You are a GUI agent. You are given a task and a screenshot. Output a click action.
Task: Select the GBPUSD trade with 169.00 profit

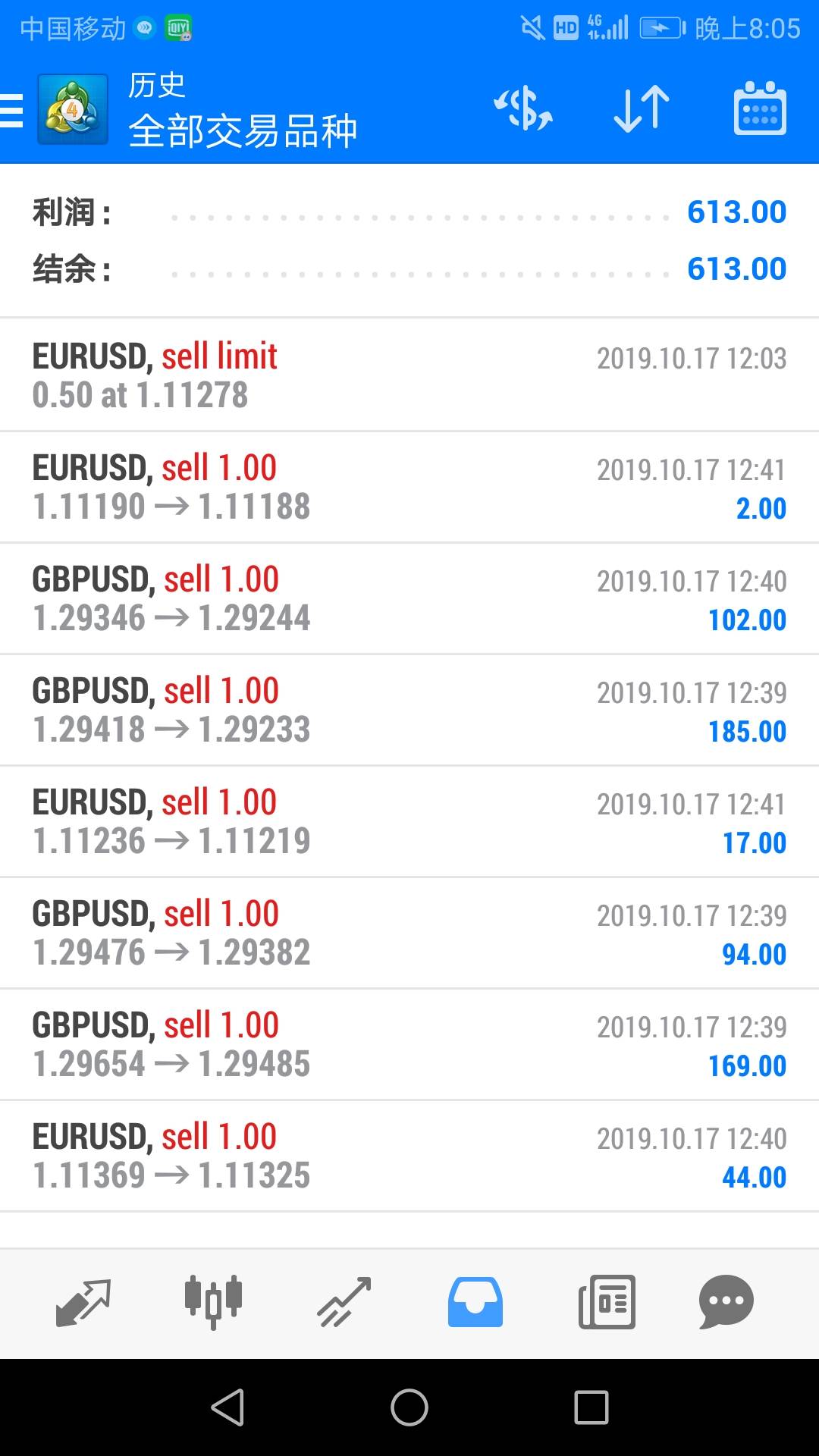pos(409,1044)
